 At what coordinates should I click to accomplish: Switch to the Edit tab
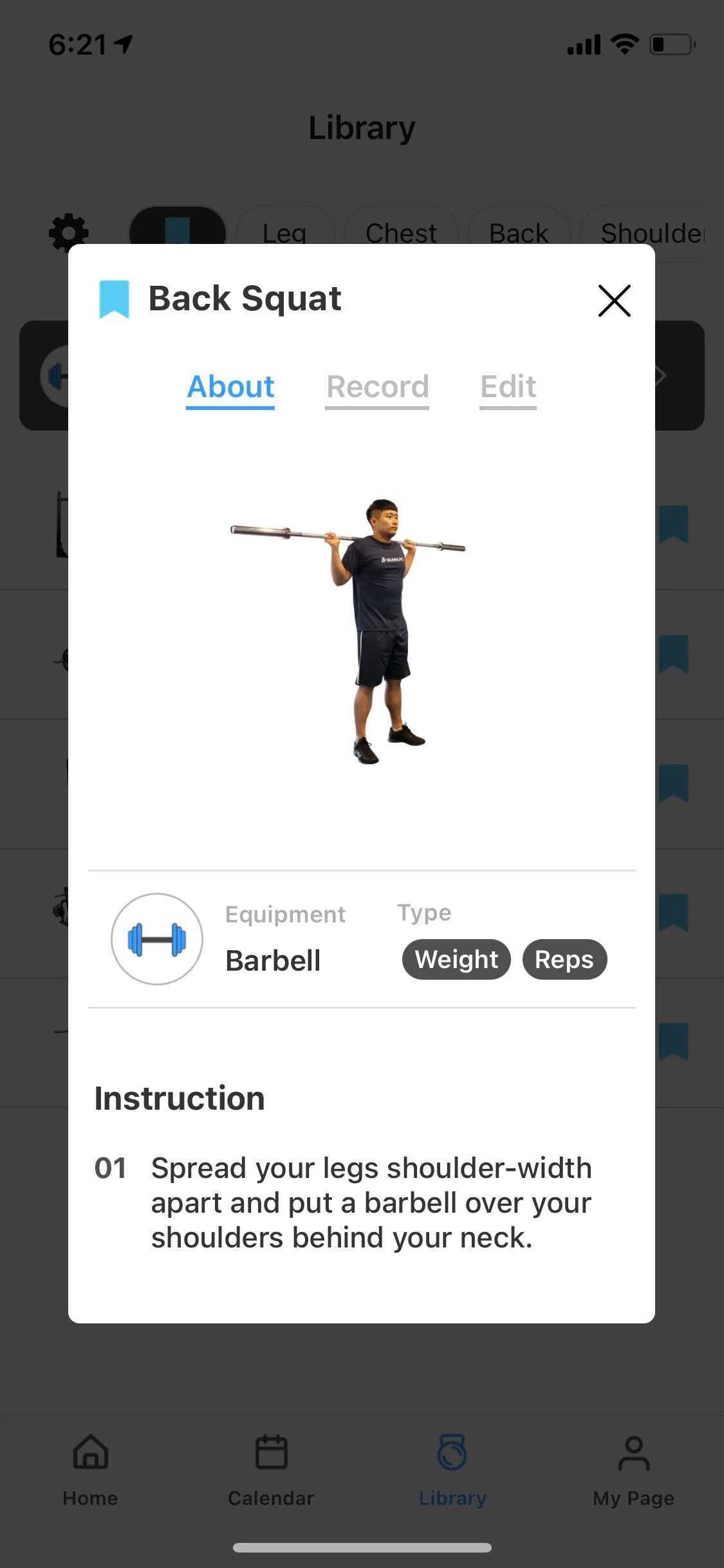(x=508, y=387)
